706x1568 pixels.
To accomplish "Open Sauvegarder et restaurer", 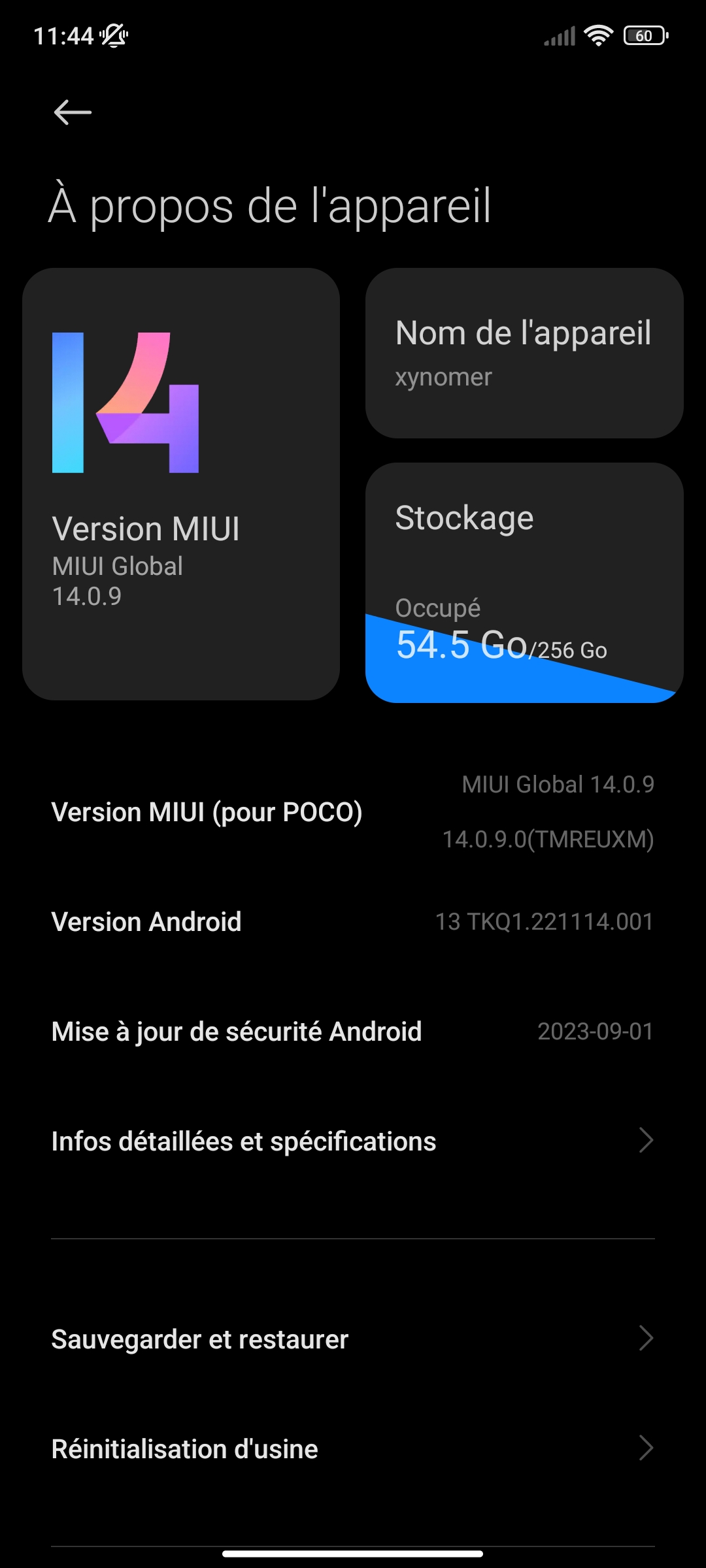I will (353, 1339).
